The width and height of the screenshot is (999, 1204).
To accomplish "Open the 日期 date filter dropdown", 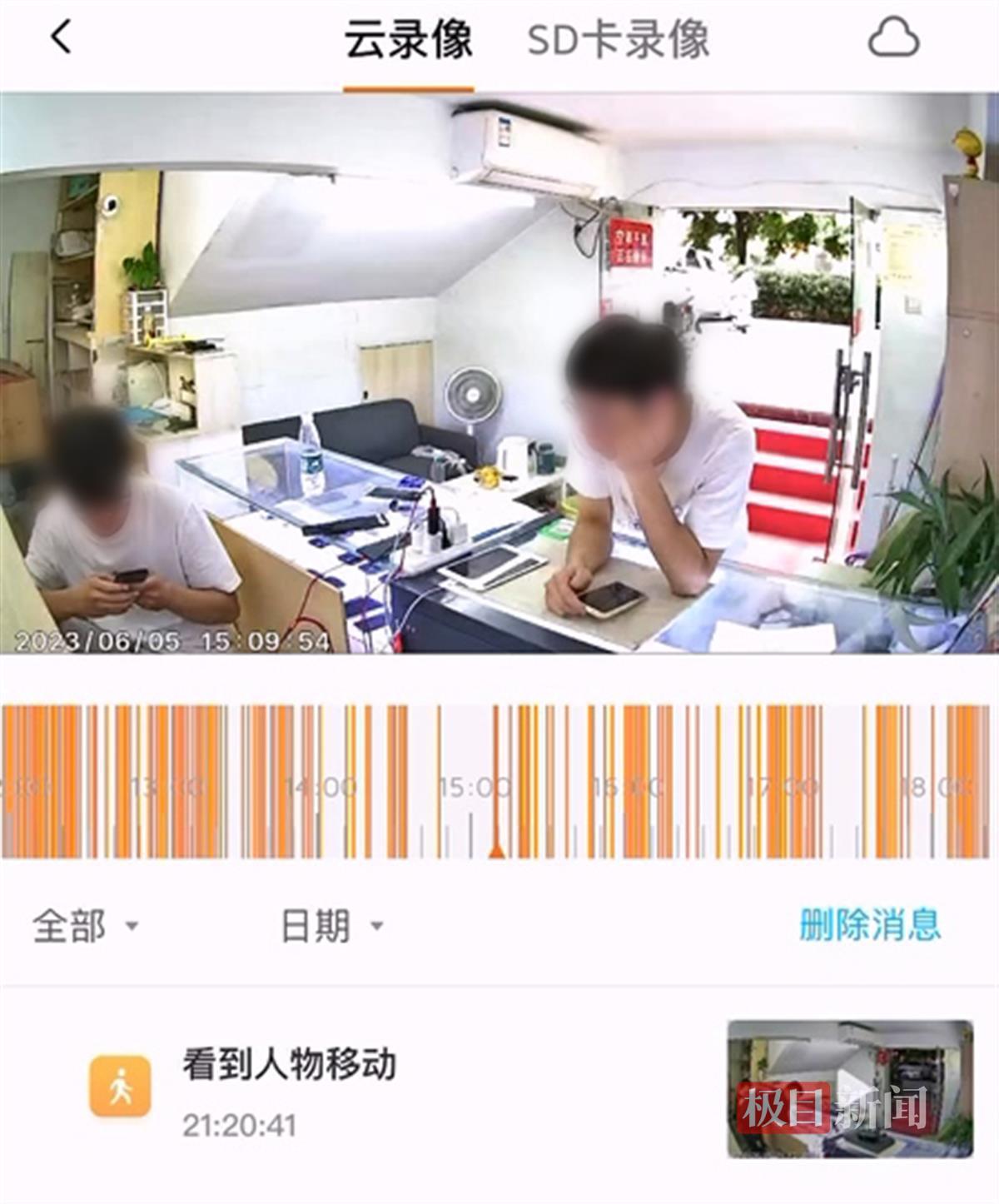I will pyautogui.click(x=331, y=926).
